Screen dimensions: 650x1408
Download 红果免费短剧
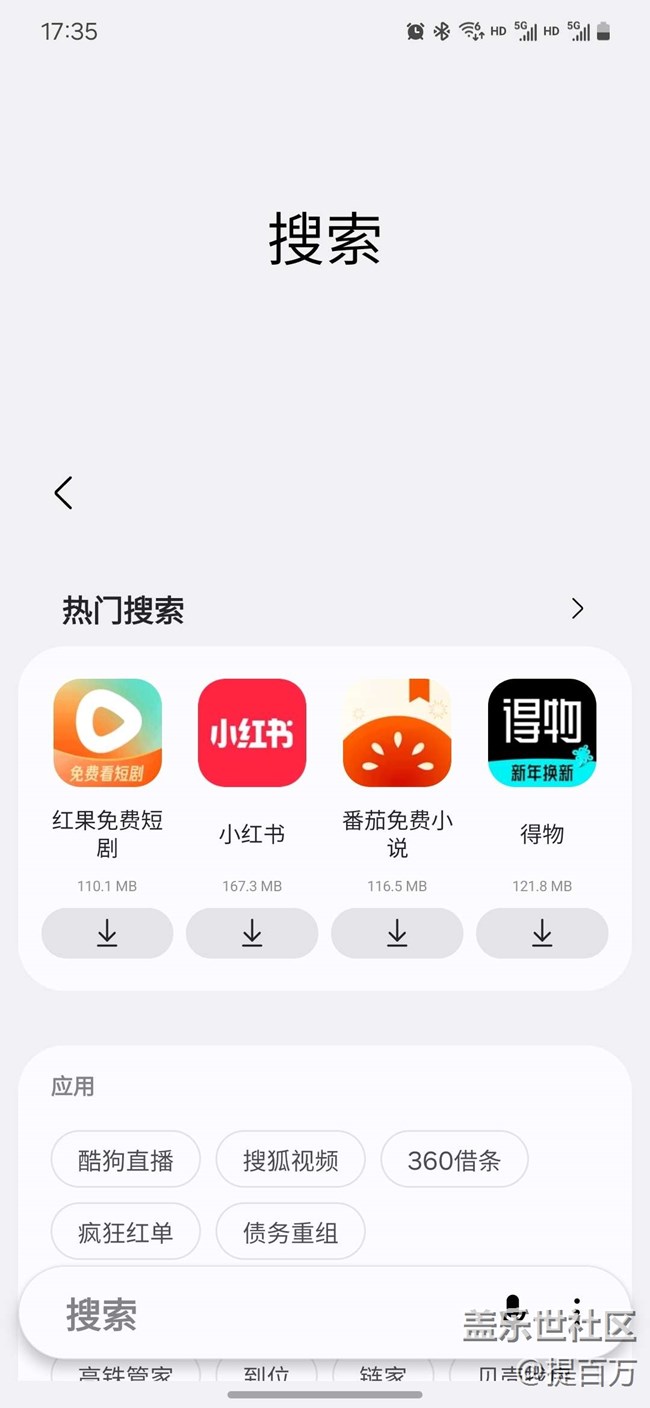point(107,933)
